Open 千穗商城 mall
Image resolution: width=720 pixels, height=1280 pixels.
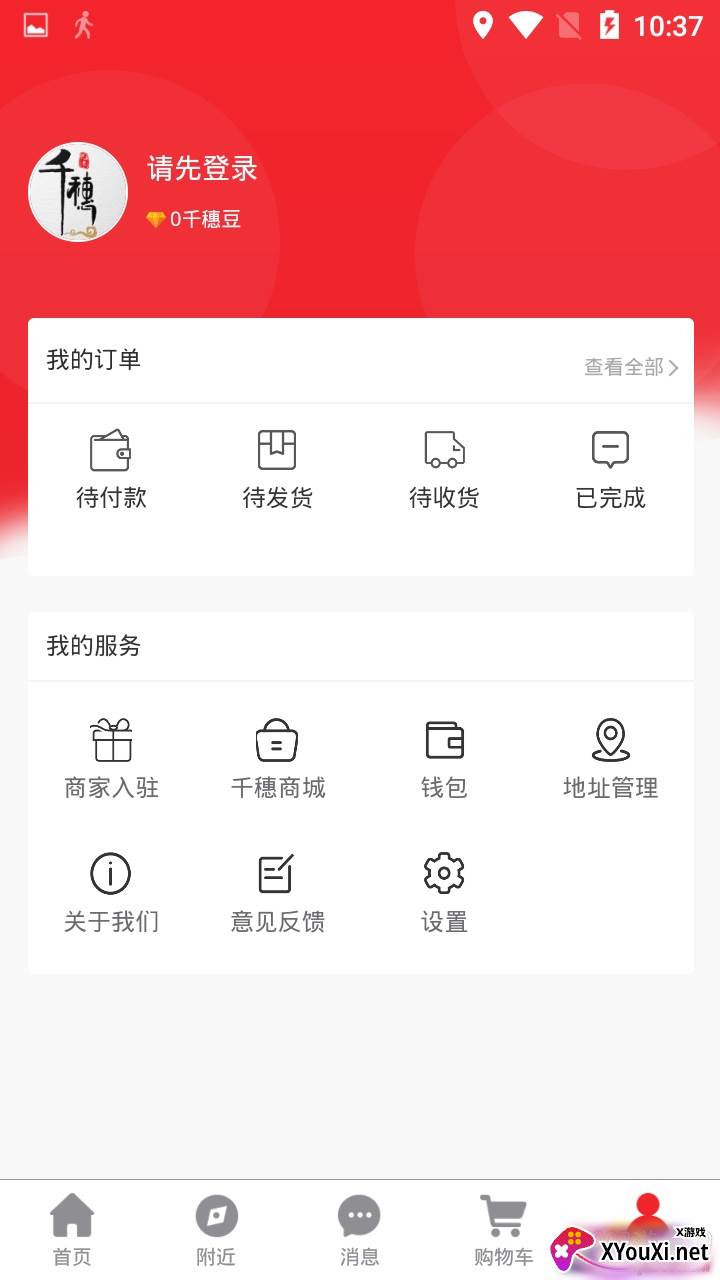(x=277, y=760)
